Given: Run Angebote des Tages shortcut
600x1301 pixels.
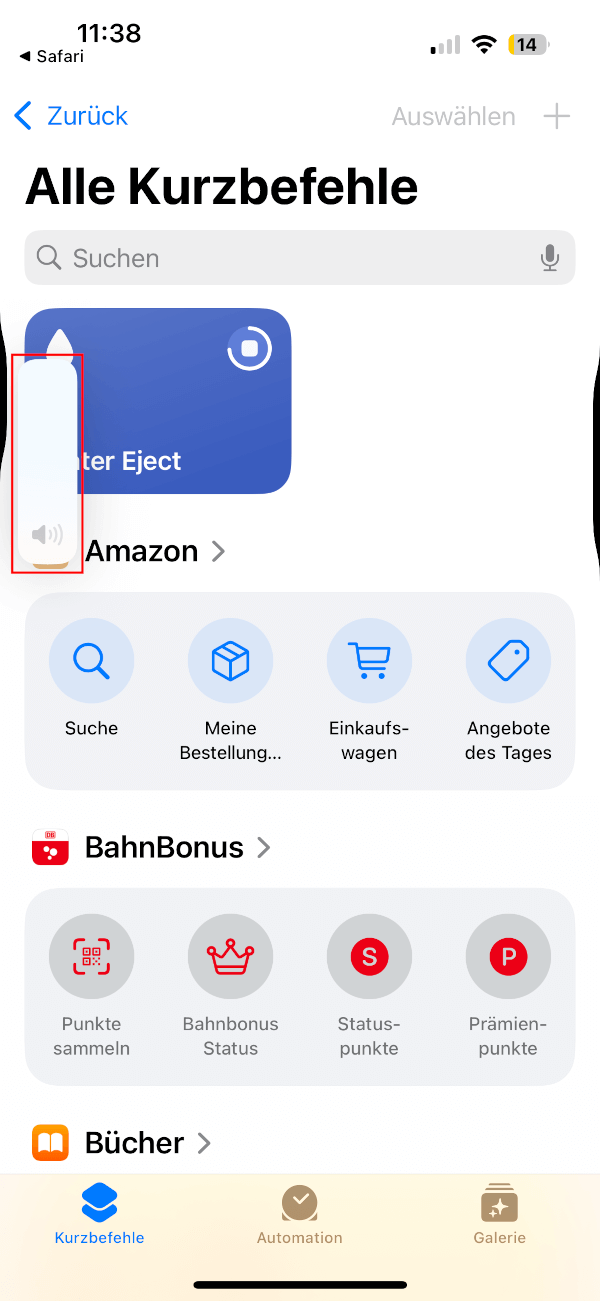Looking at the screenshot, I should coord(508,661).
